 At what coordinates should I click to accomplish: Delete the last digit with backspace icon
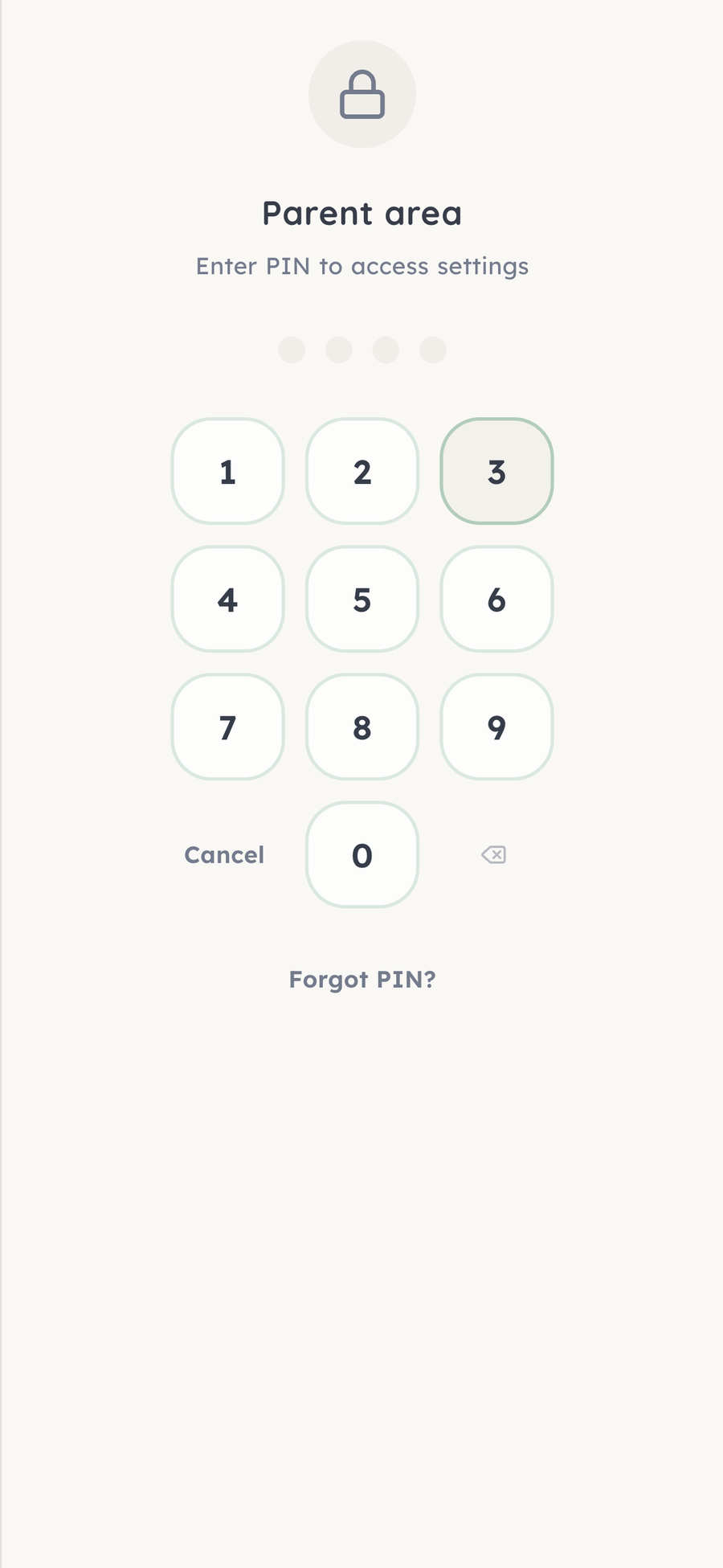[x=493, y=854]
